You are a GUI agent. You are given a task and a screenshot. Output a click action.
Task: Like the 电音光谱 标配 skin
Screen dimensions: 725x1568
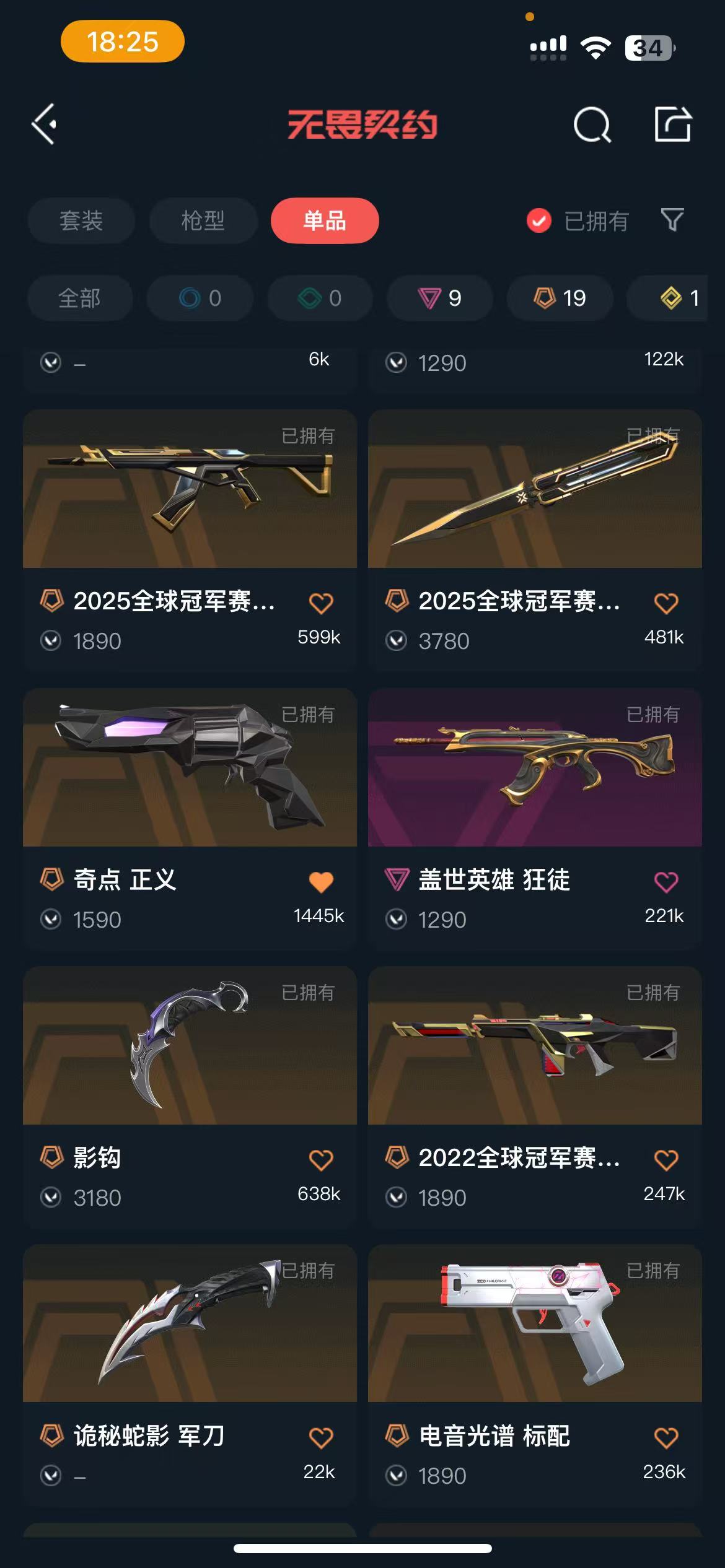pyautogui.click(x=666, y=1438)
